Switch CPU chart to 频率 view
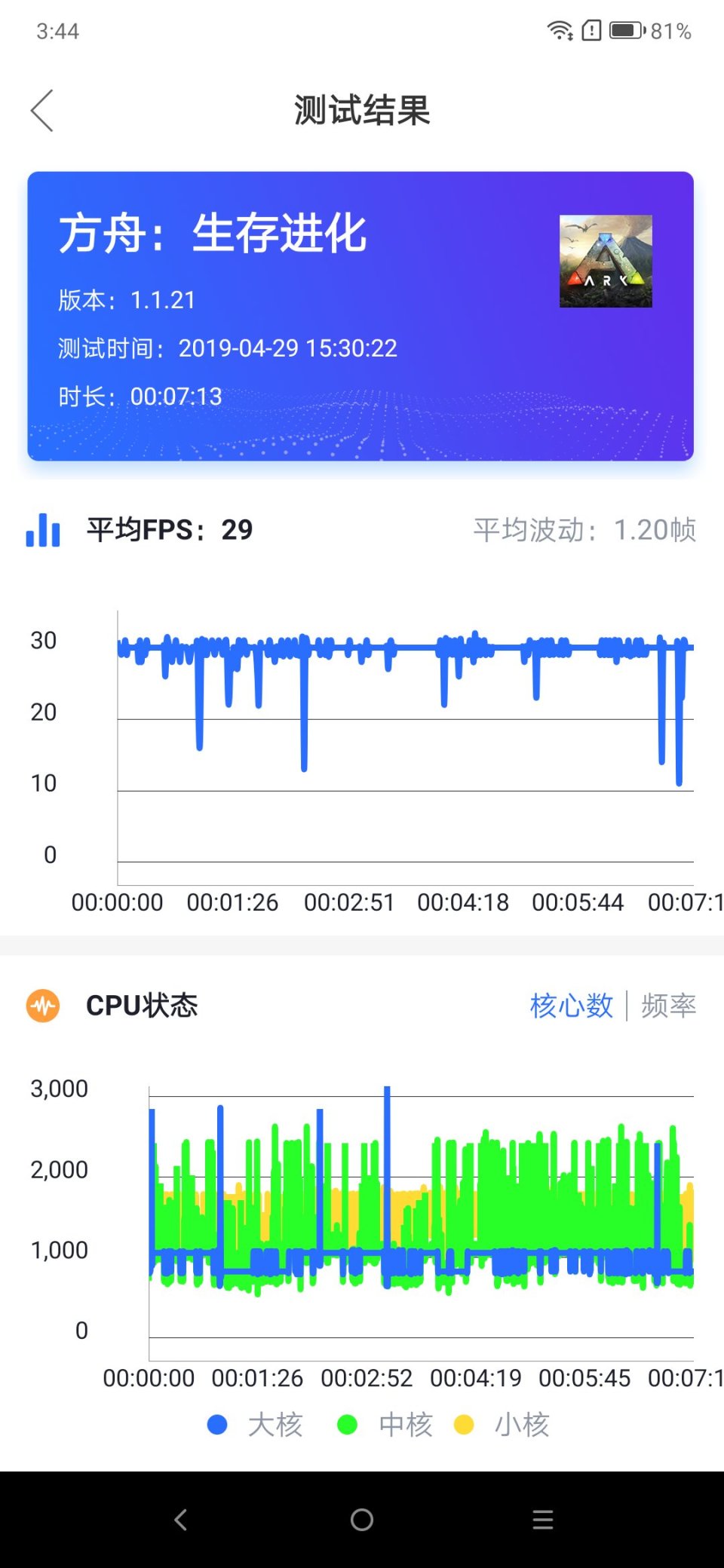Viewport: 724px width, 1568px height. [x=667, y=1006]
